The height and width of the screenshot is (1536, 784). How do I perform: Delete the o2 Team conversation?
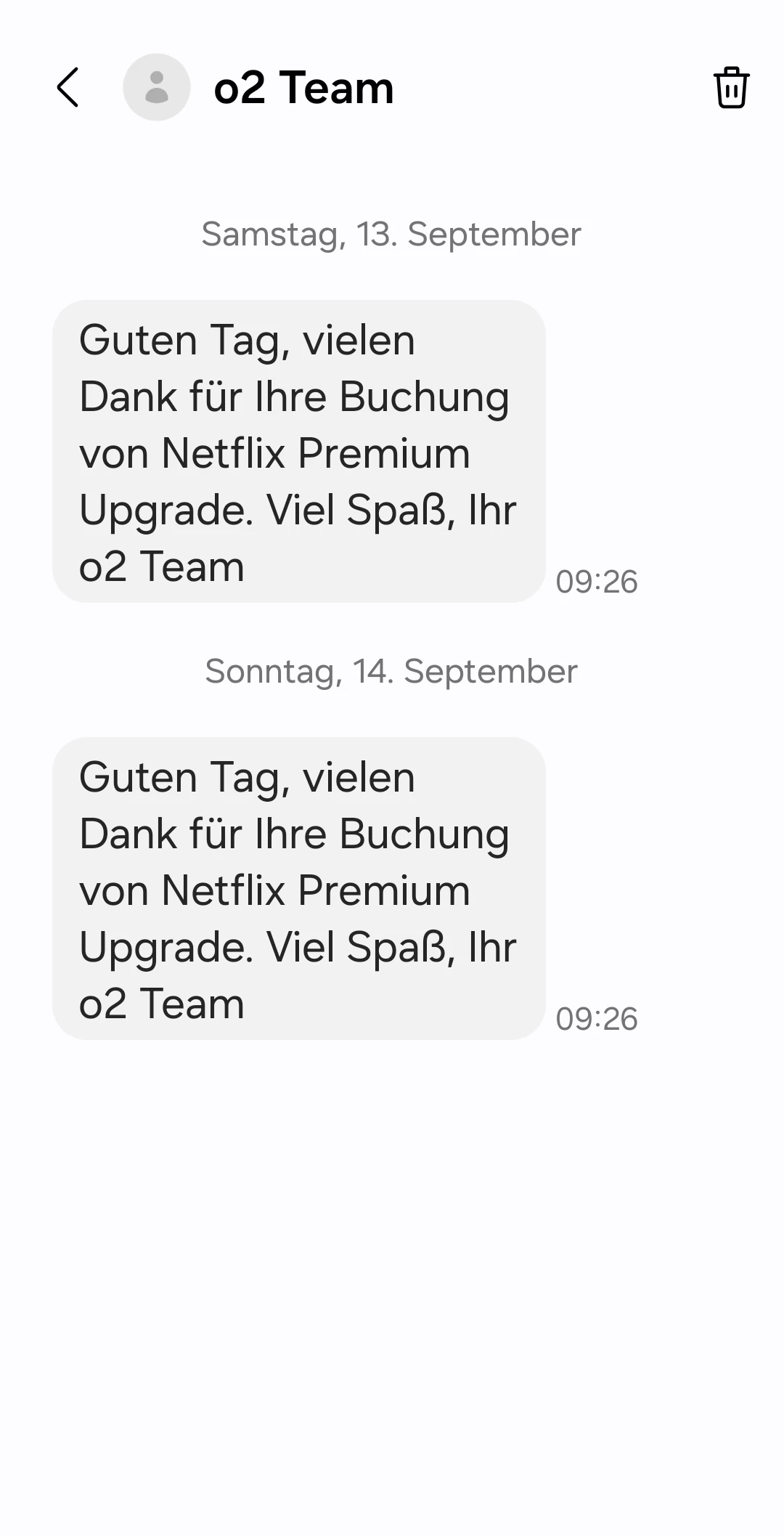coord(731,88)
